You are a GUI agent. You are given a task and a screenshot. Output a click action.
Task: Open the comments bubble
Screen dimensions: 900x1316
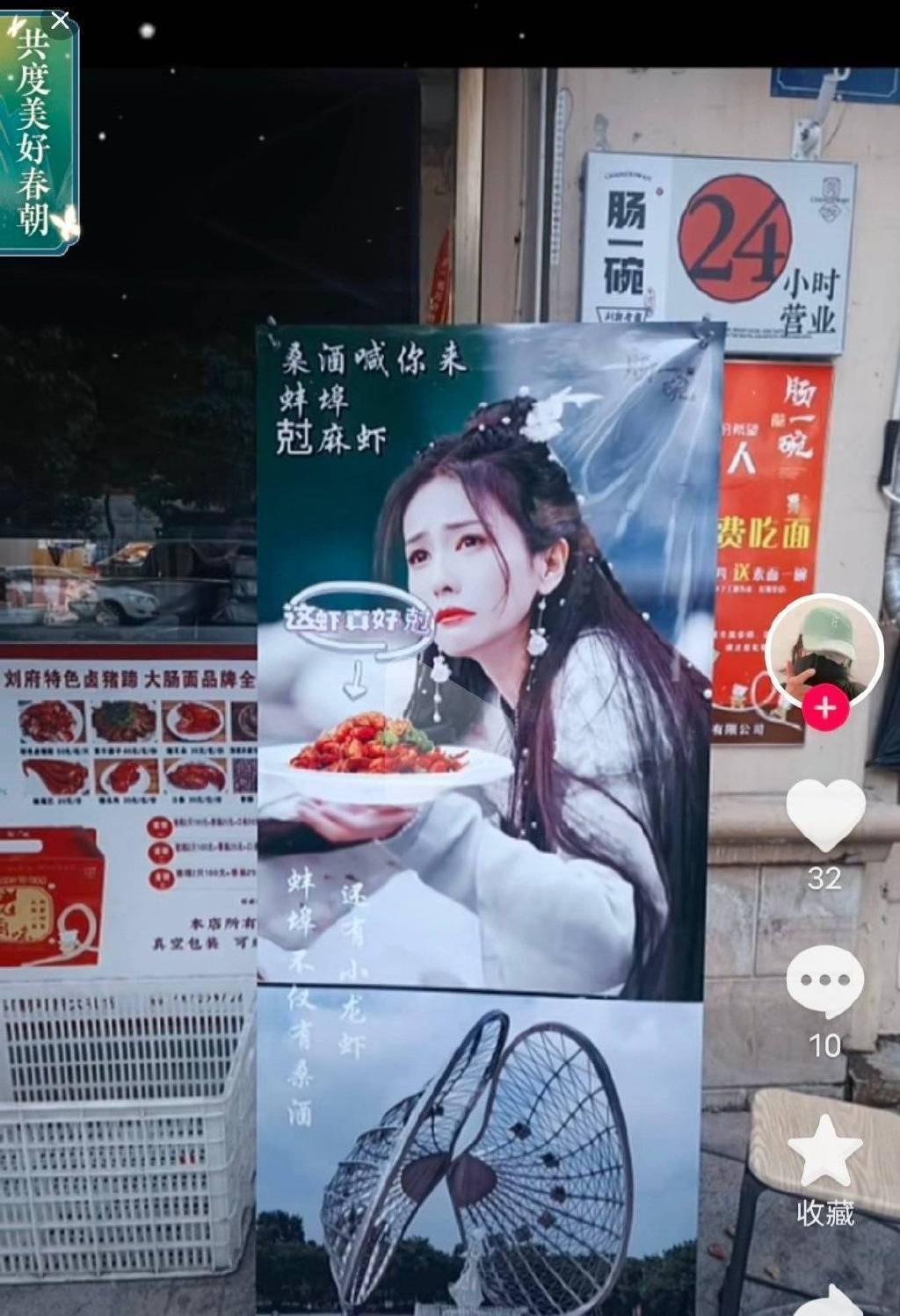coord(824,981)
